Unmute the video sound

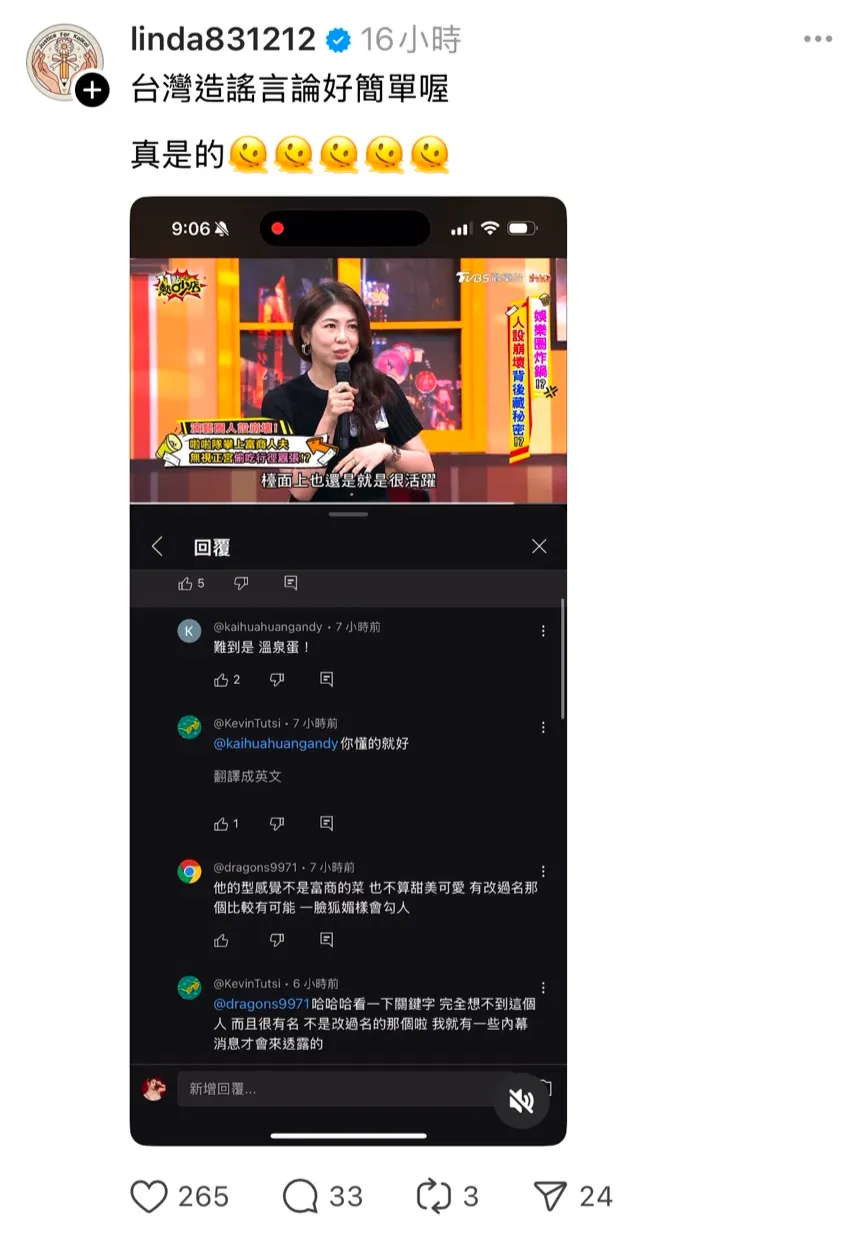pyautogui.click(x=521, y=1101)
